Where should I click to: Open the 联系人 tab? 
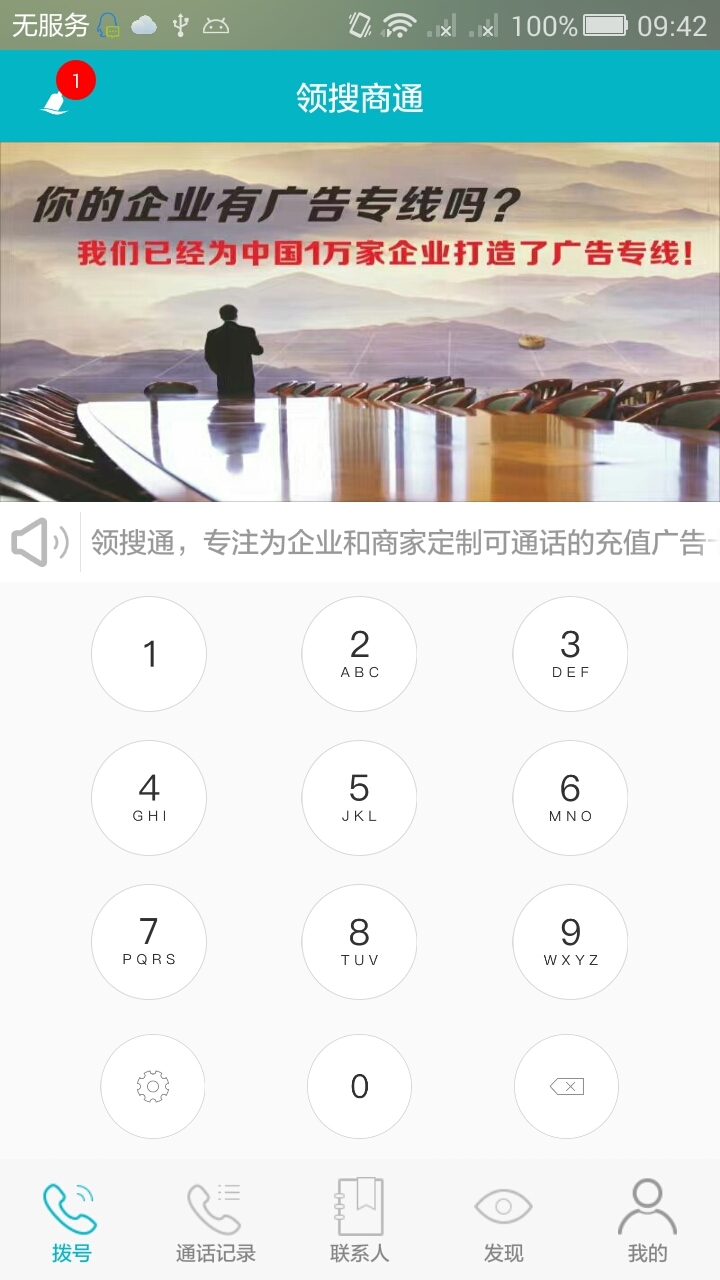click(x=359, y=1220)
